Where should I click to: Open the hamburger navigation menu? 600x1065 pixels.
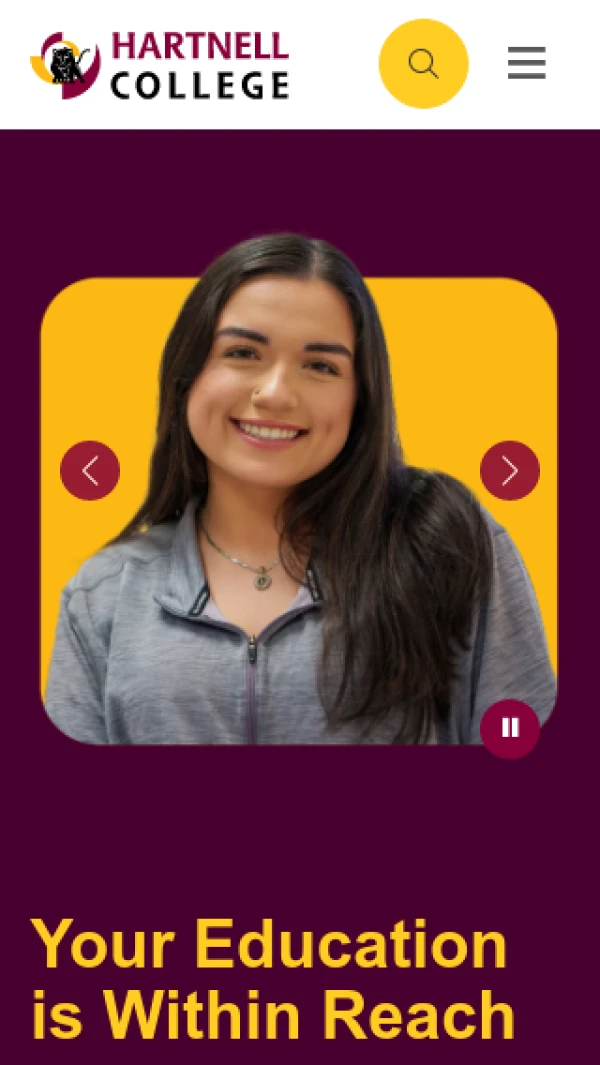click(526, 64)
